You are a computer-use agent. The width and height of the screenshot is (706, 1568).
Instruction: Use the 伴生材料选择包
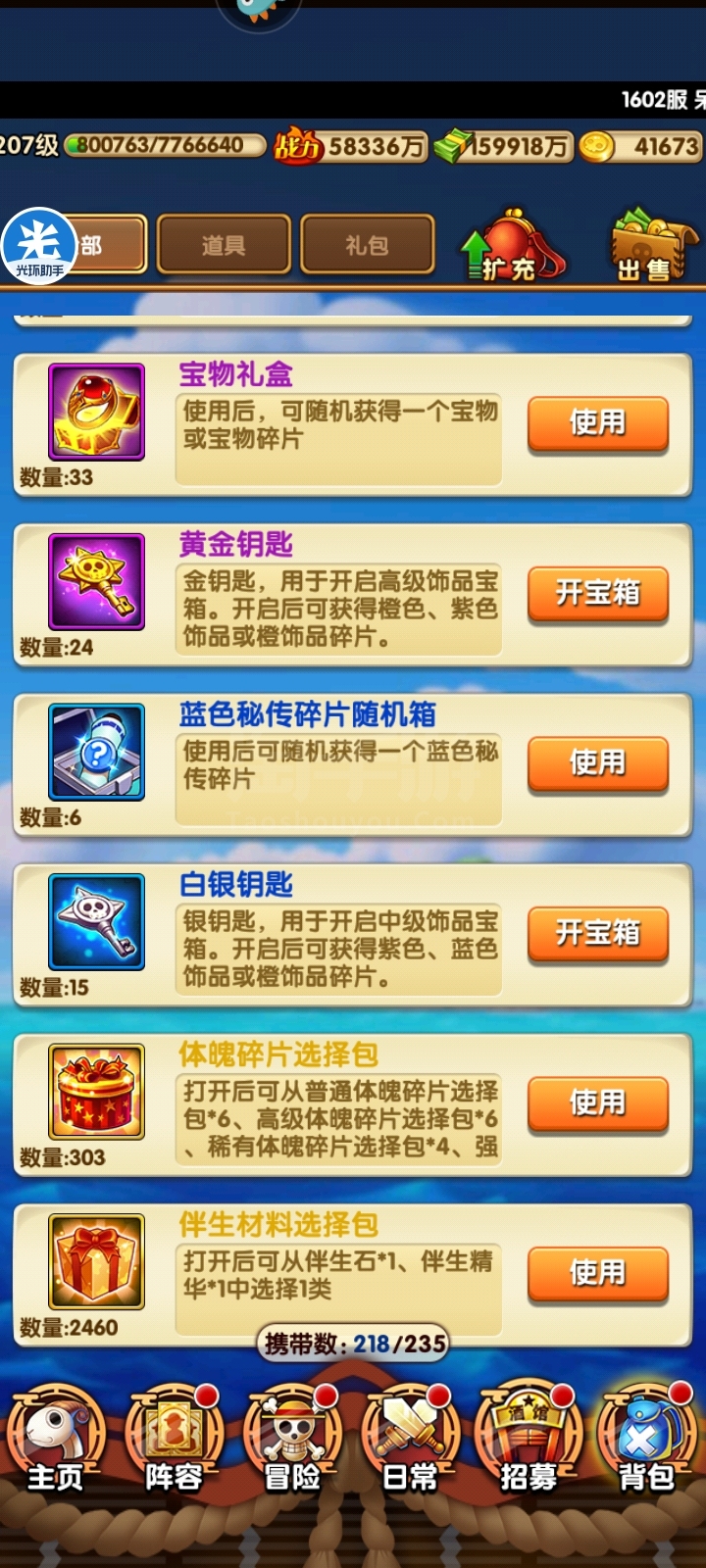coord(598,1273)
